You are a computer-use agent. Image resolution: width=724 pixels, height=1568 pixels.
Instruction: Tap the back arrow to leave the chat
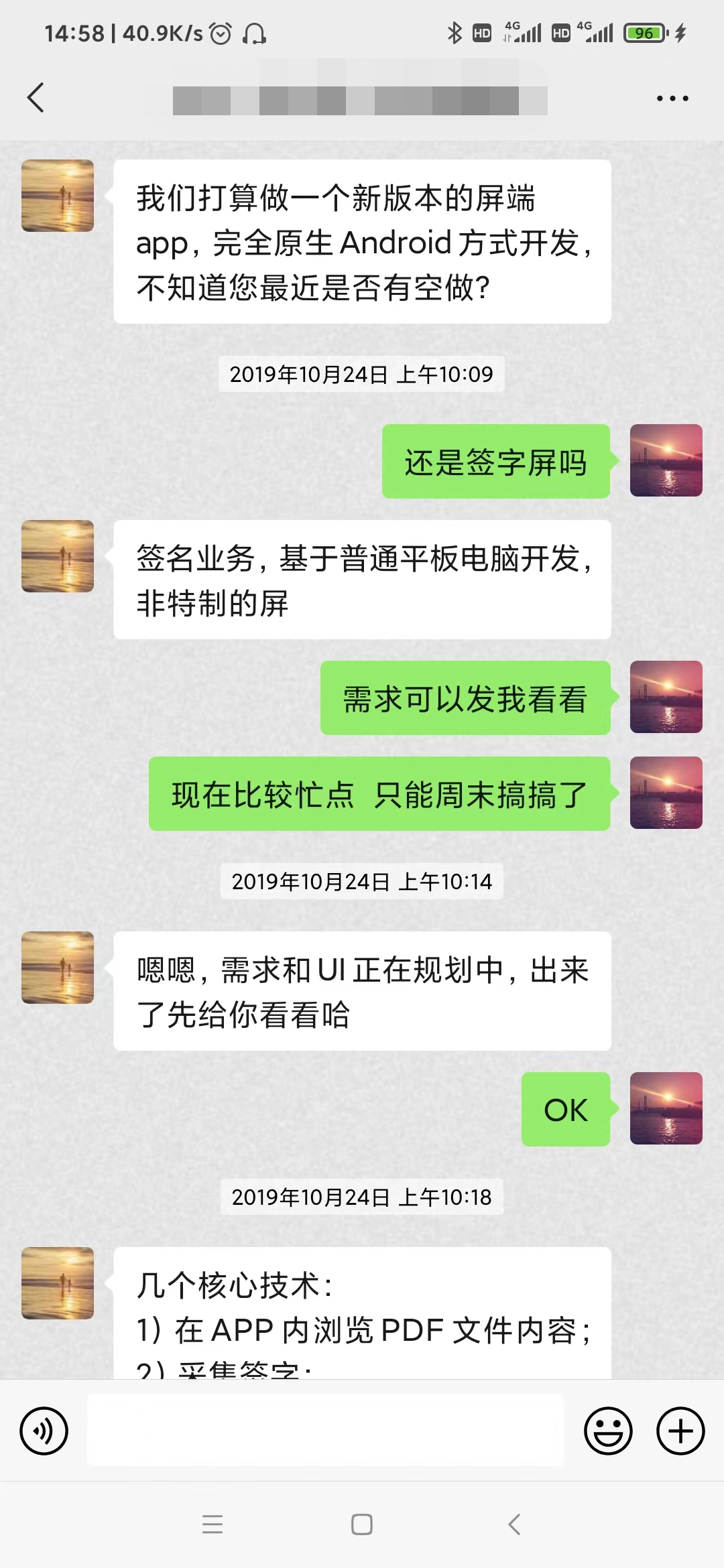pos(36,98)
